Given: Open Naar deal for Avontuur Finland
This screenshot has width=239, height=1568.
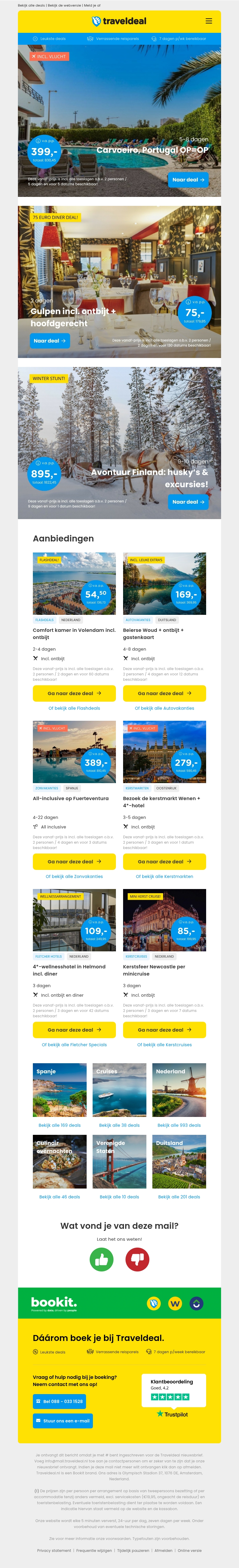Looking at the screenshot, I should 189,502.
